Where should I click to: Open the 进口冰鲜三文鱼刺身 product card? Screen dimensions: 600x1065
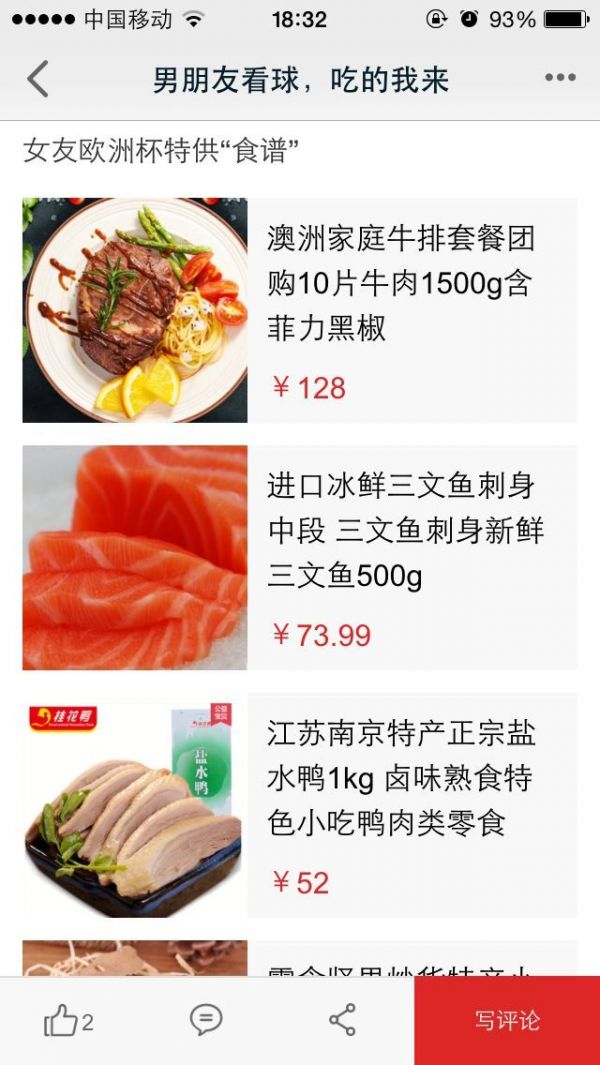(x=300, y=558)
